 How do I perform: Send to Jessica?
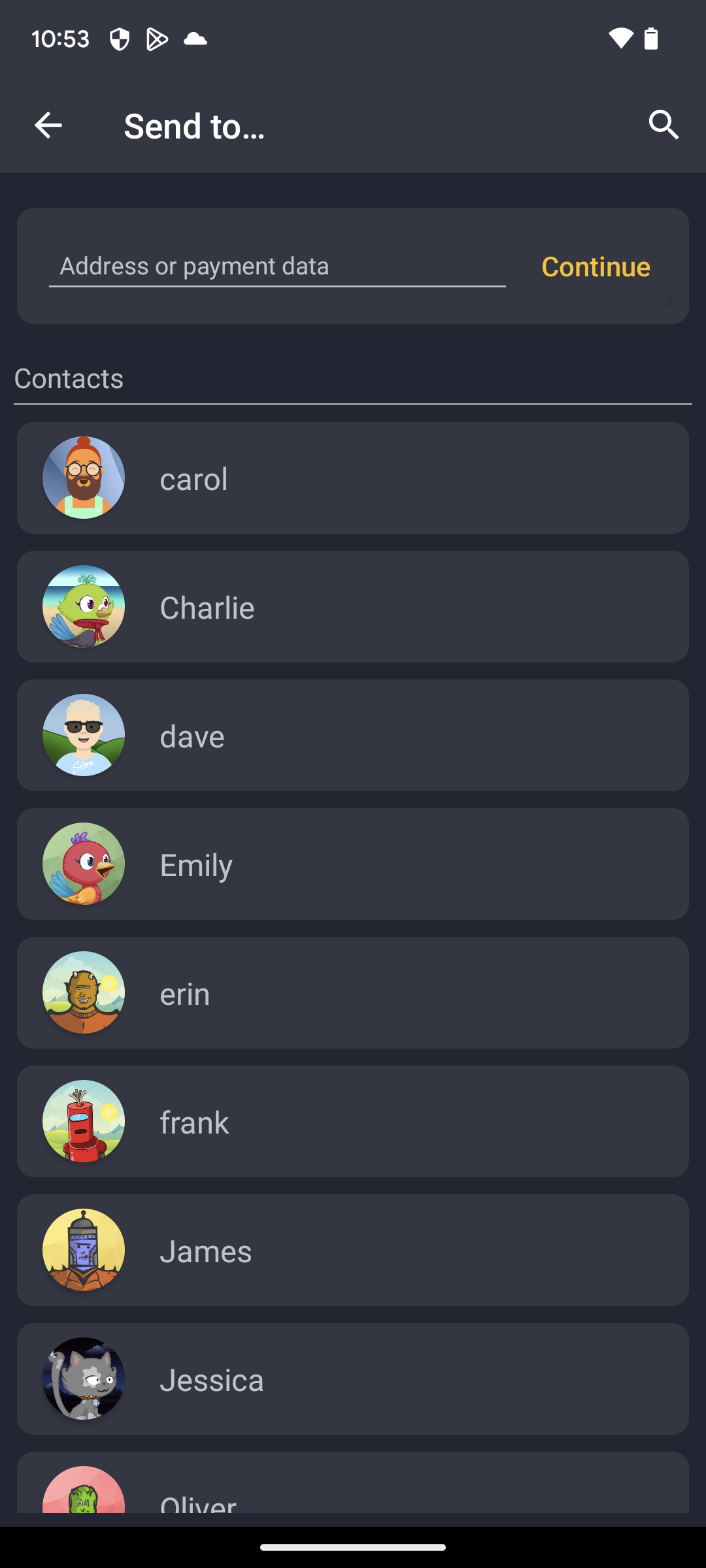(353, 1379)
